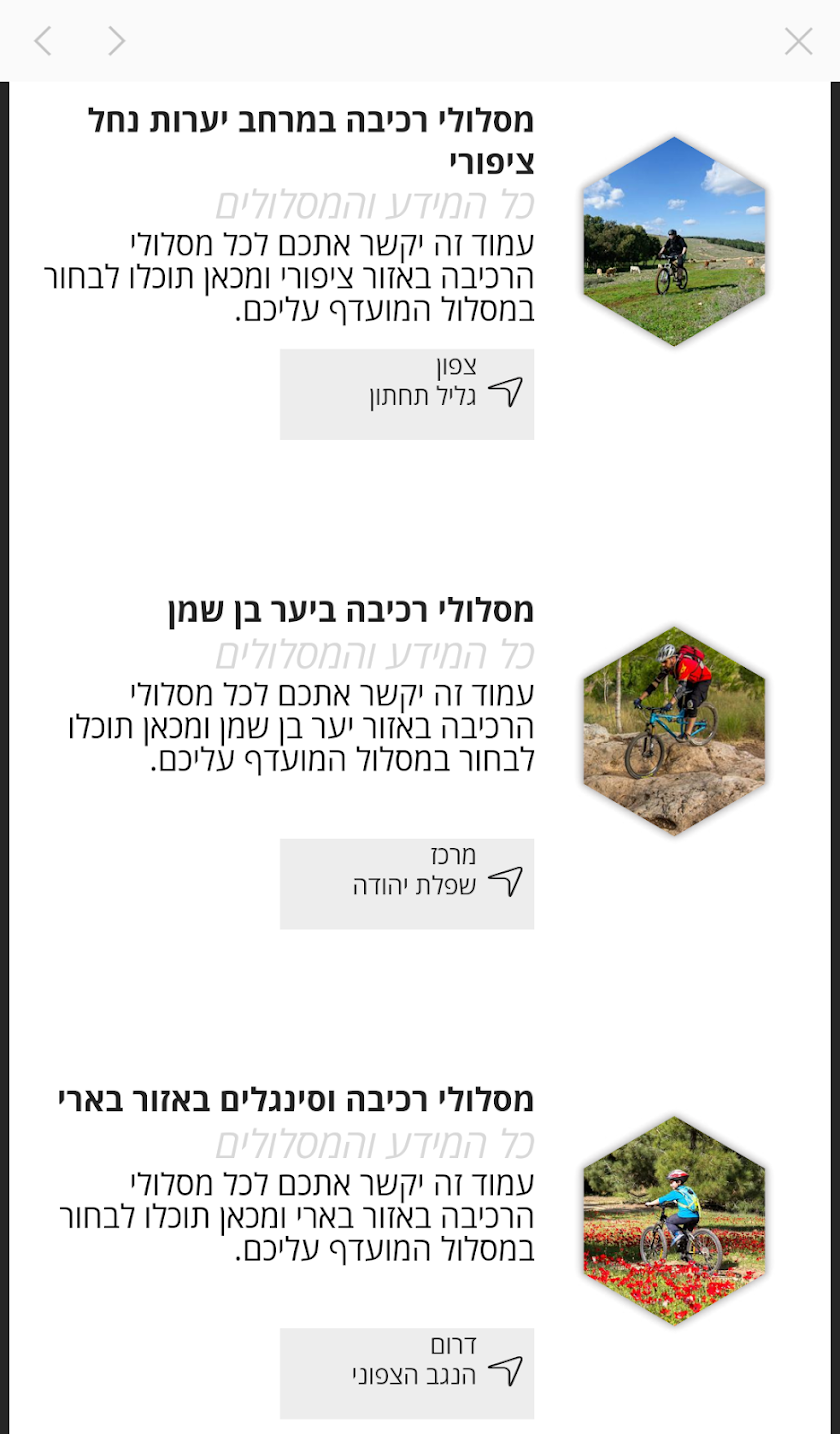Close the in-app browser page
The image size is (840, 1434).
pyautogui.click(x=798, y=41)
